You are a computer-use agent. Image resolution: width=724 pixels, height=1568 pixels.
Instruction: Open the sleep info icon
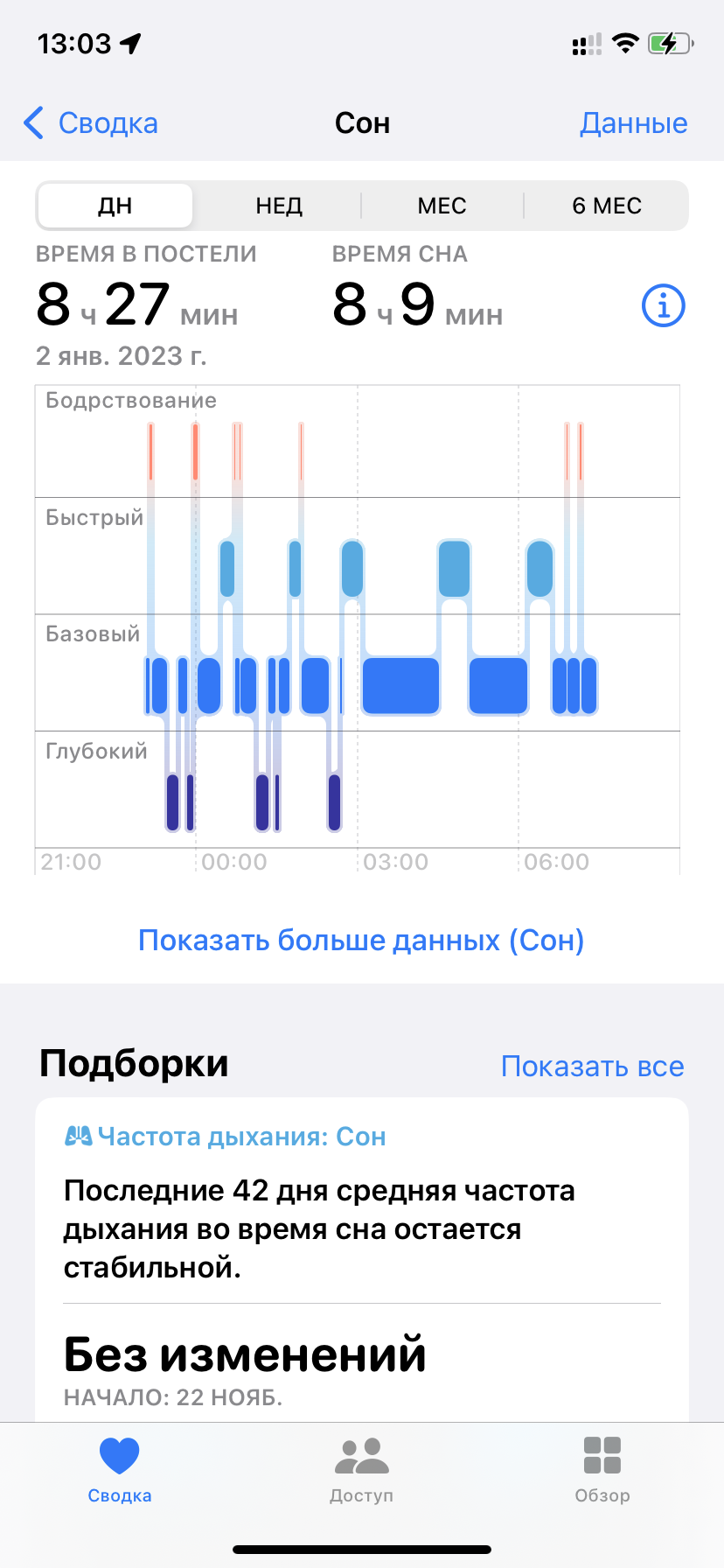(664, 305)
